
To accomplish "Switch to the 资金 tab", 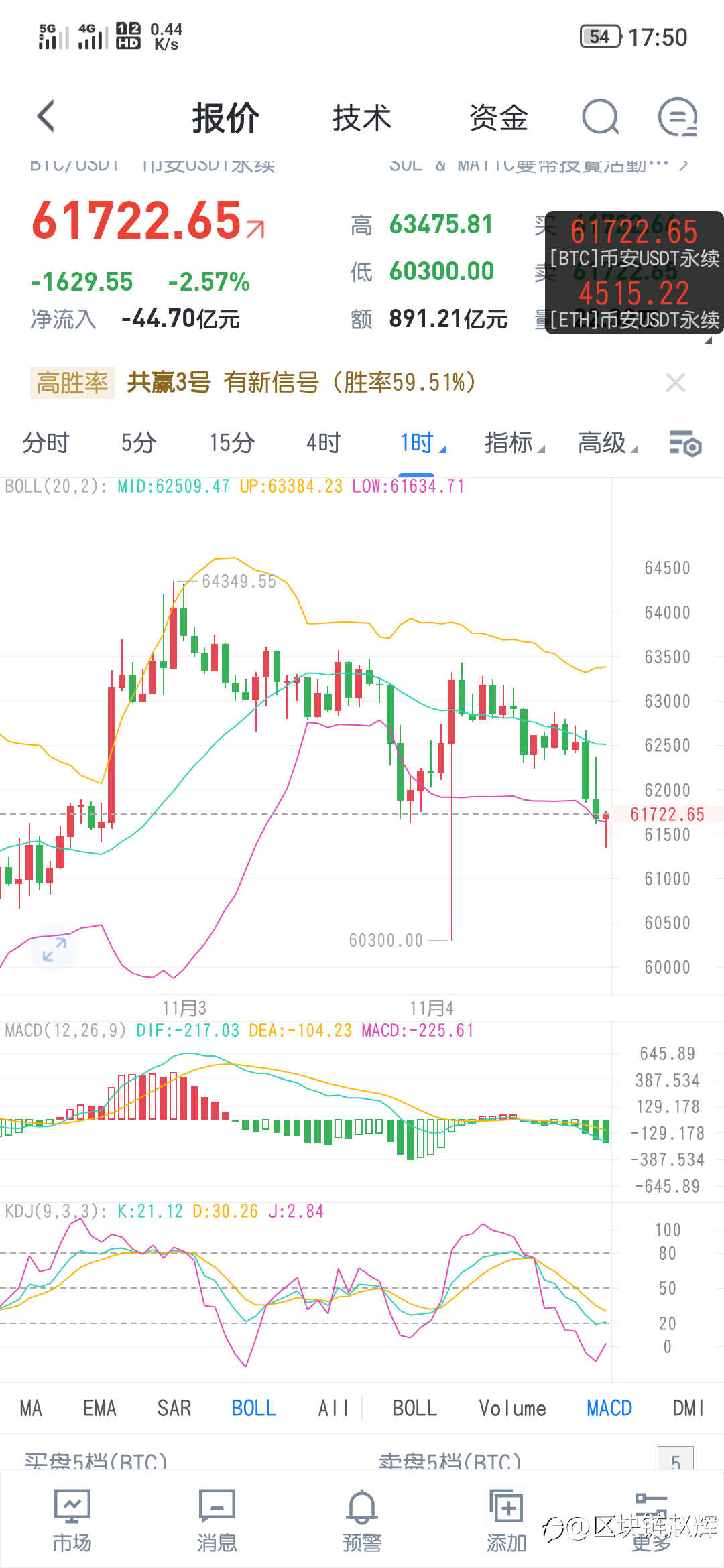I will (x=499, y=118).
